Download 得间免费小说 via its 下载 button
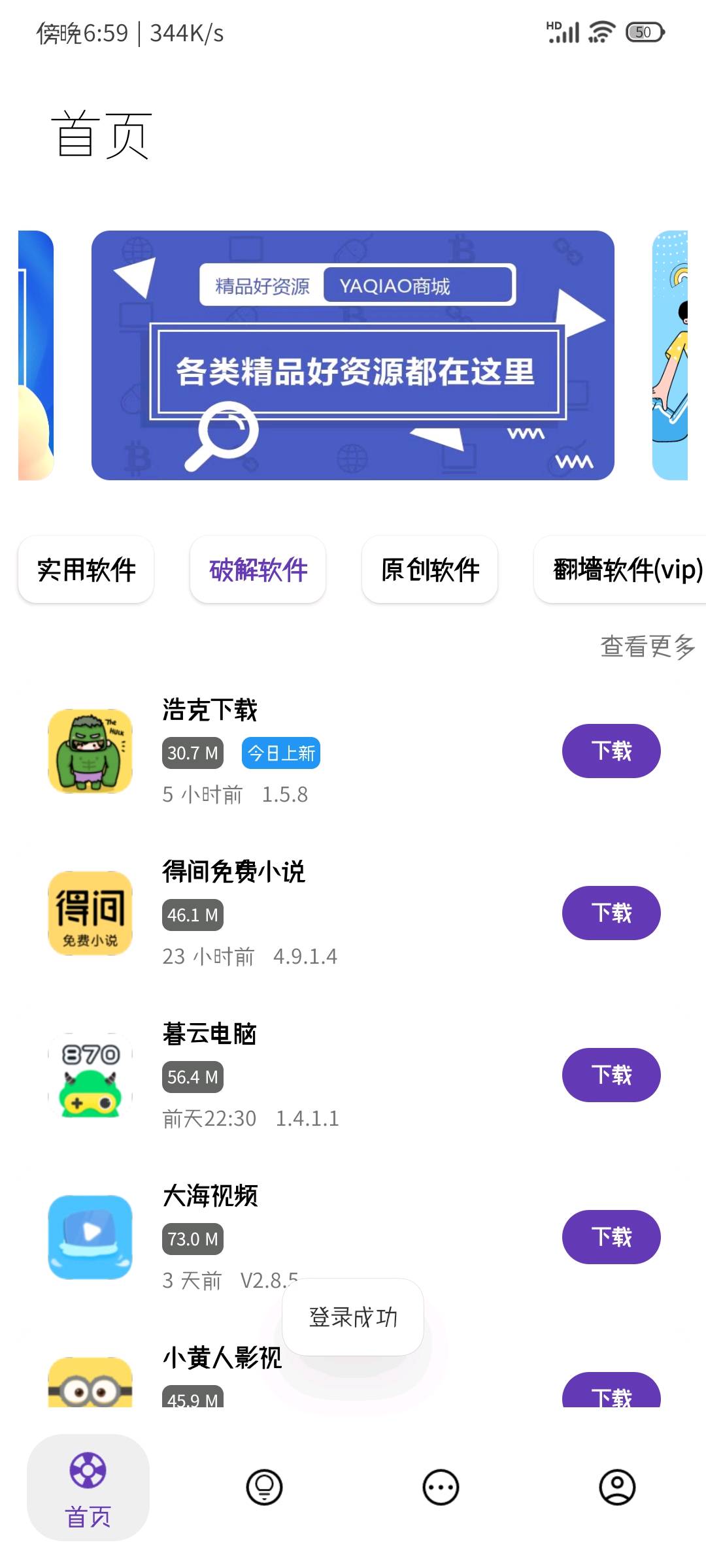The image size is (706, 1568). [x=611, y=913]
